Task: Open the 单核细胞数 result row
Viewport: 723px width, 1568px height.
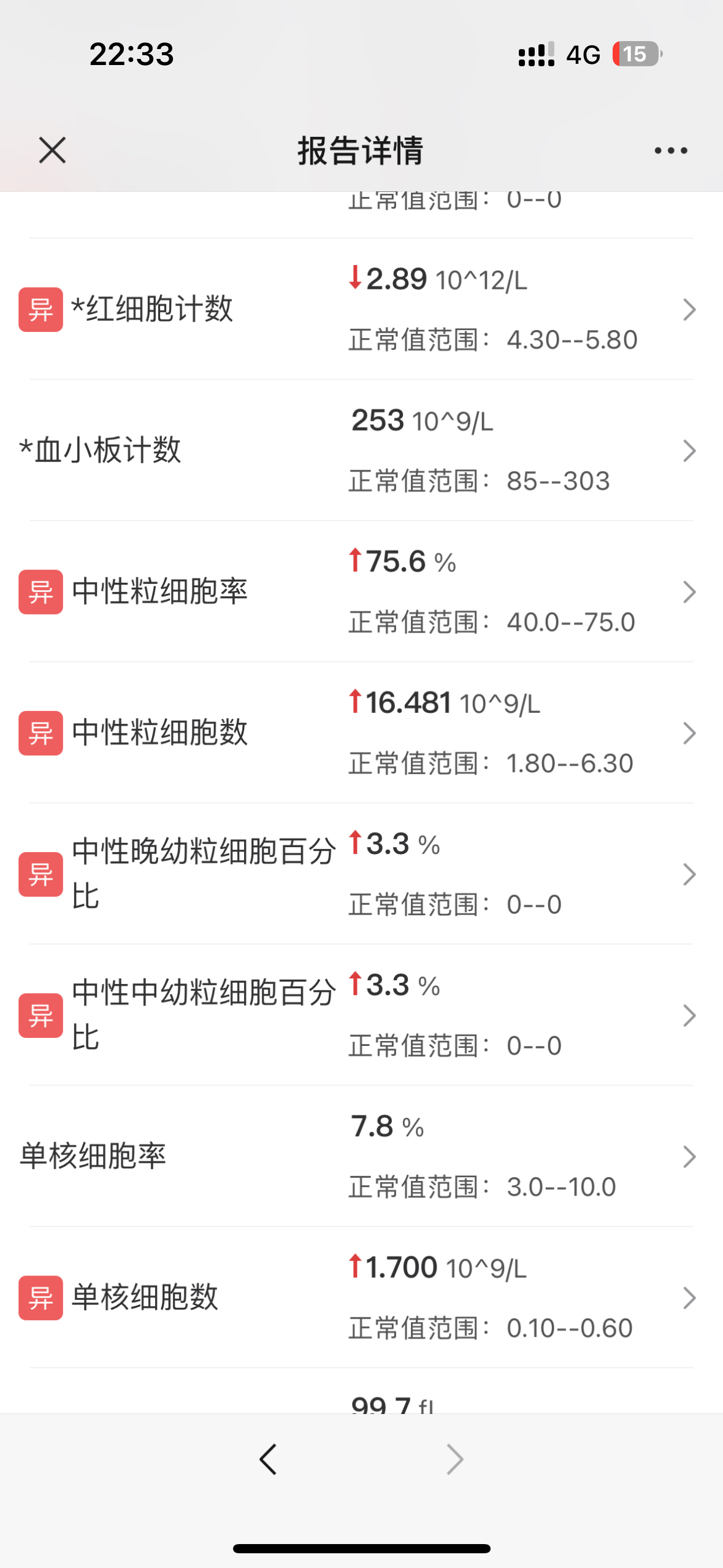Action: [361, 1297]
